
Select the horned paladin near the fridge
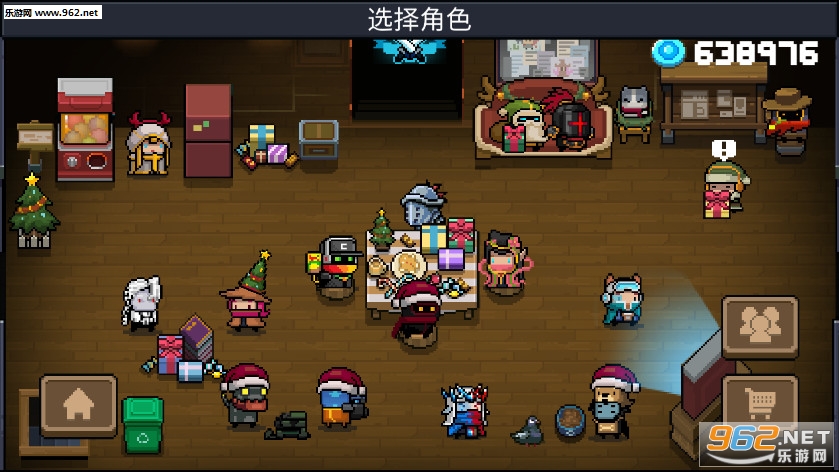147,145
